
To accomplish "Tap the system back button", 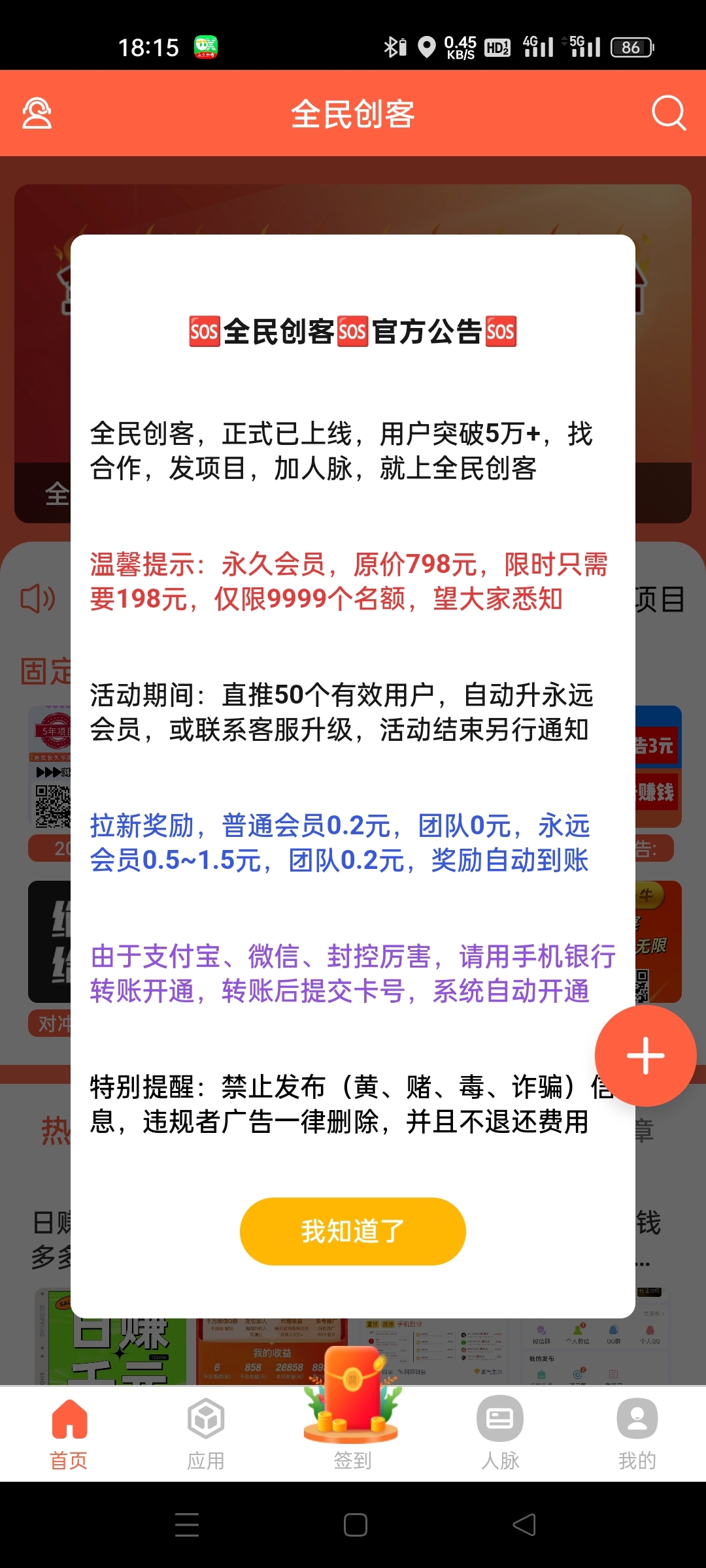I will [x=524, y=1525].
